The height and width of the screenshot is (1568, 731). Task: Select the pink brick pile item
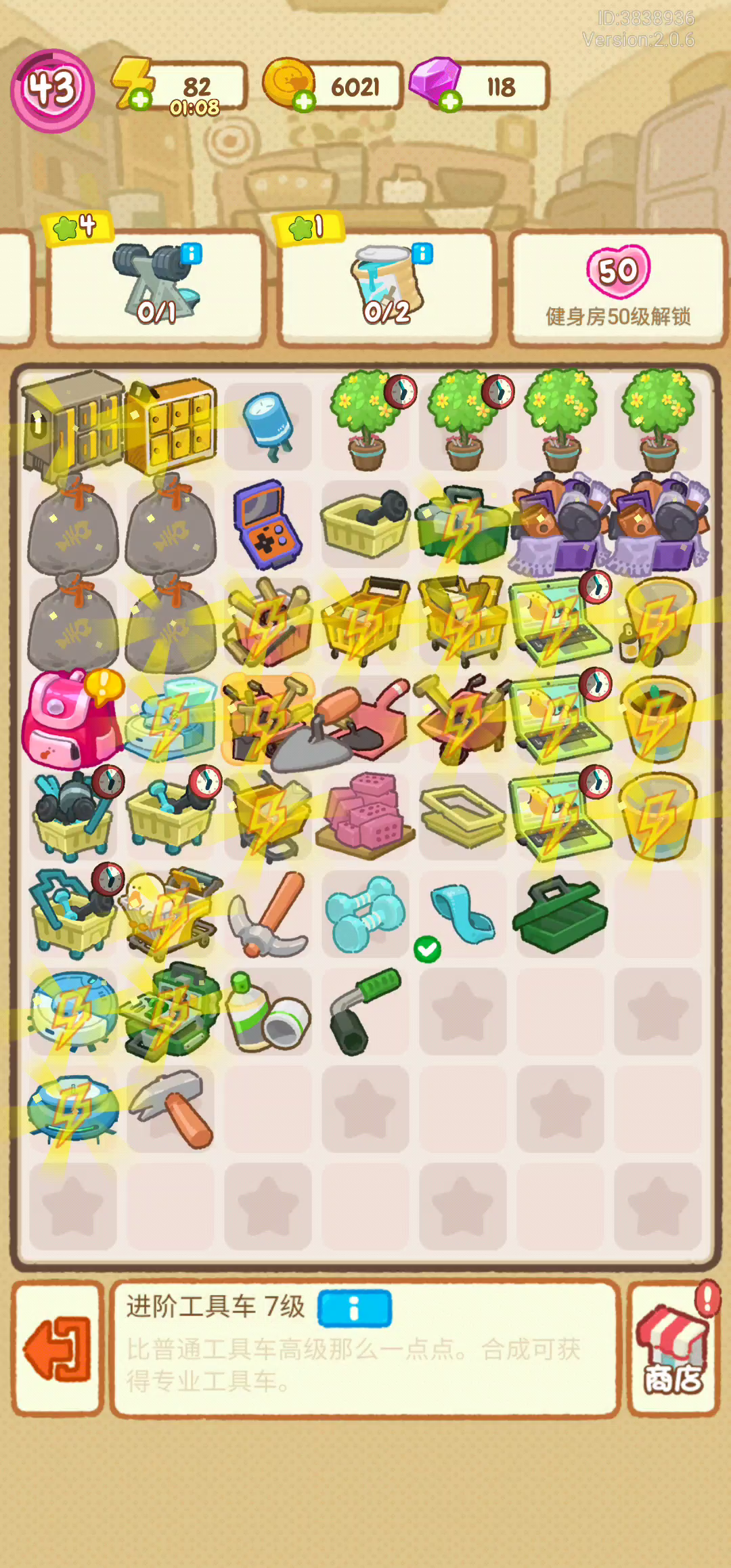pos(365,815)
